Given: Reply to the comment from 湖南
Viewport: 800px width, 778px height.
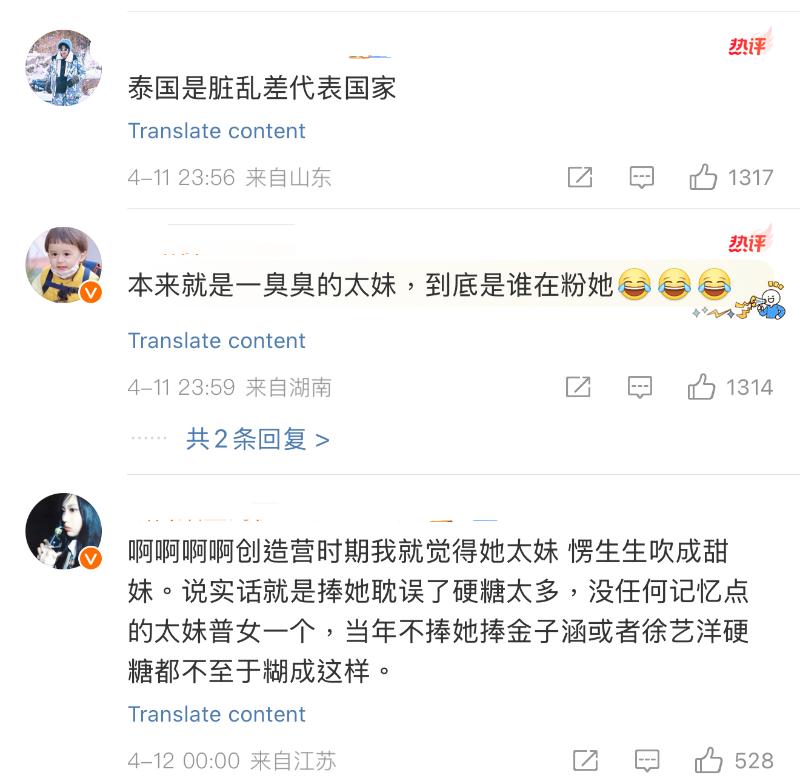Looking at the screenshot, I should click(x=641, y=387).
